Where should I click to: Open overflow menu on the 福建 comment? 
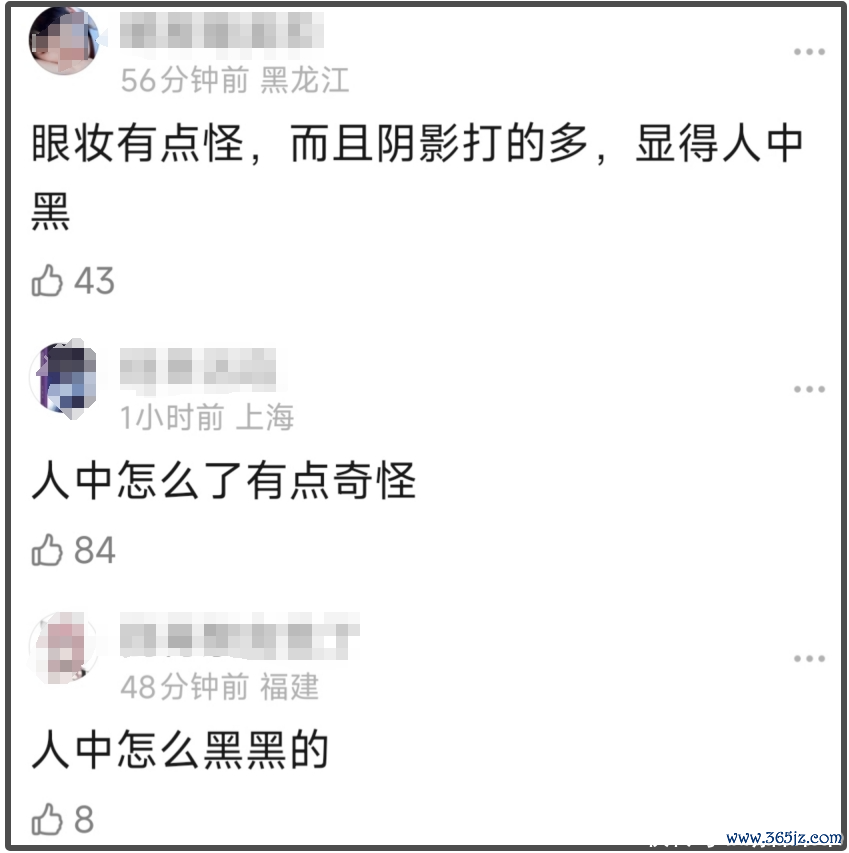[809, 659]
